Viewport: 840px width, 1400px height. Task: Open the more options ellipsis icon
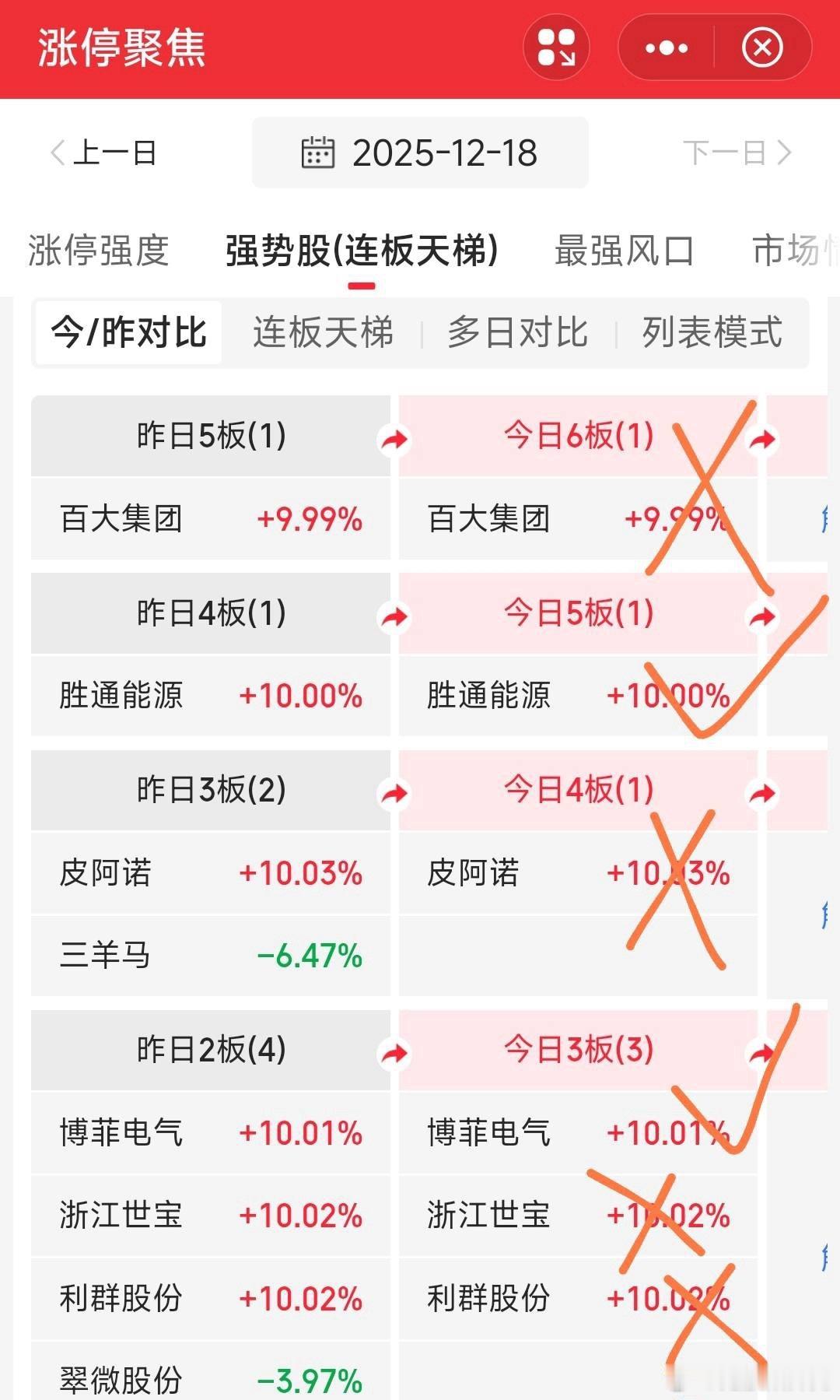(665, 47)
